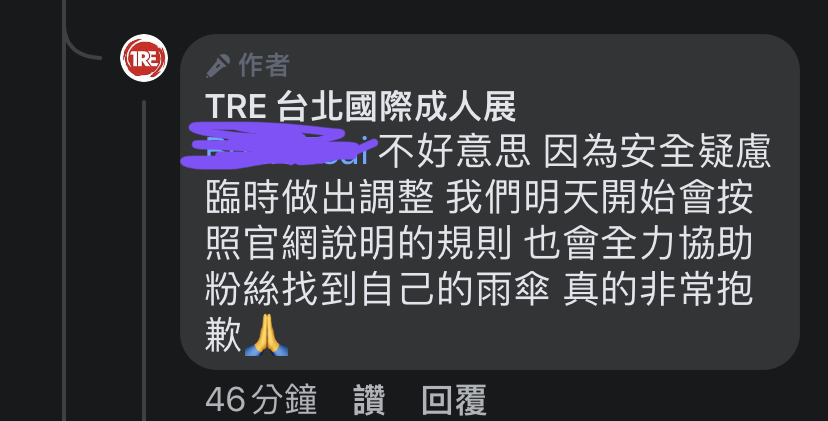
Task: Tap the mentioned user's name link
Action: click(x=288, y=153)
